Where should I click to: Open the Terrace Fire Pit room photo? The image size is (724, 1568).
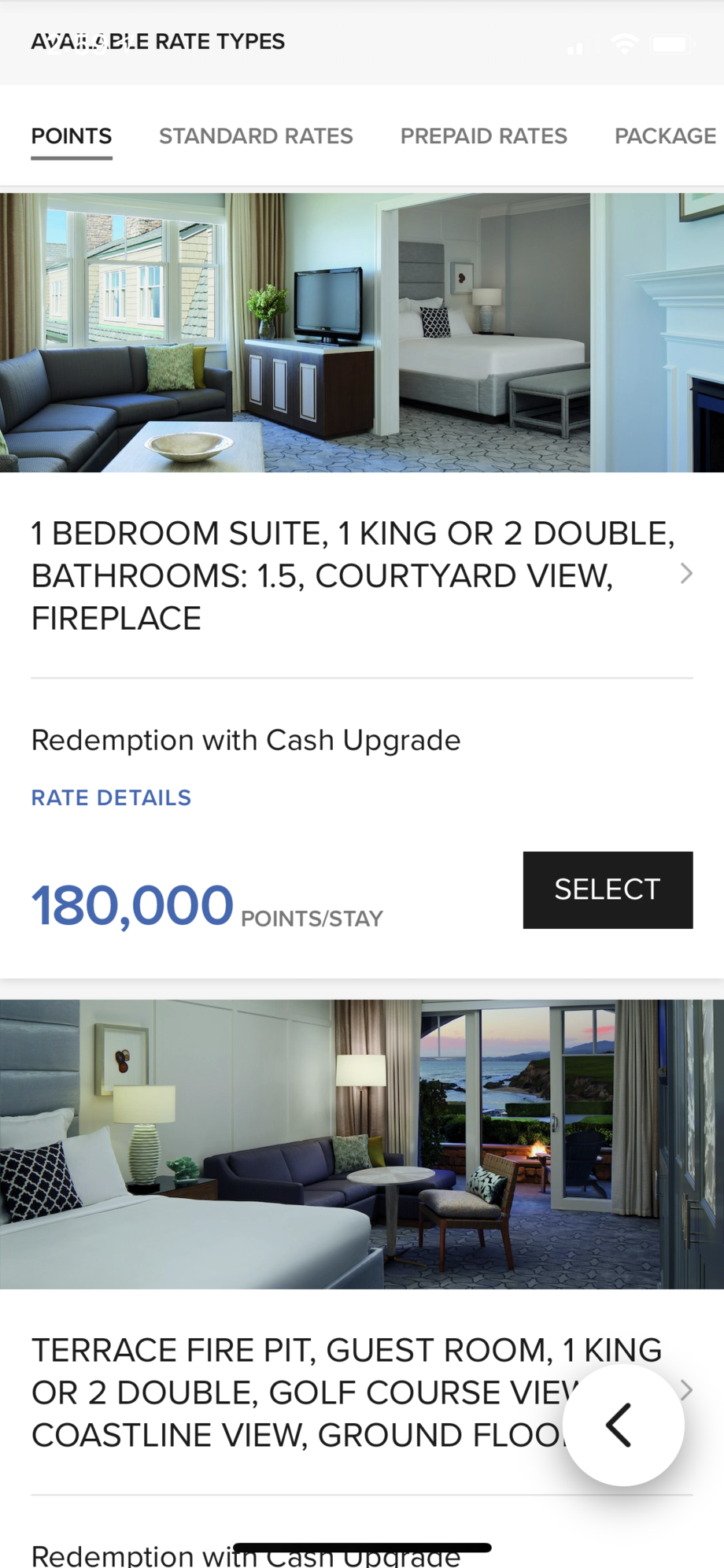362,1143
